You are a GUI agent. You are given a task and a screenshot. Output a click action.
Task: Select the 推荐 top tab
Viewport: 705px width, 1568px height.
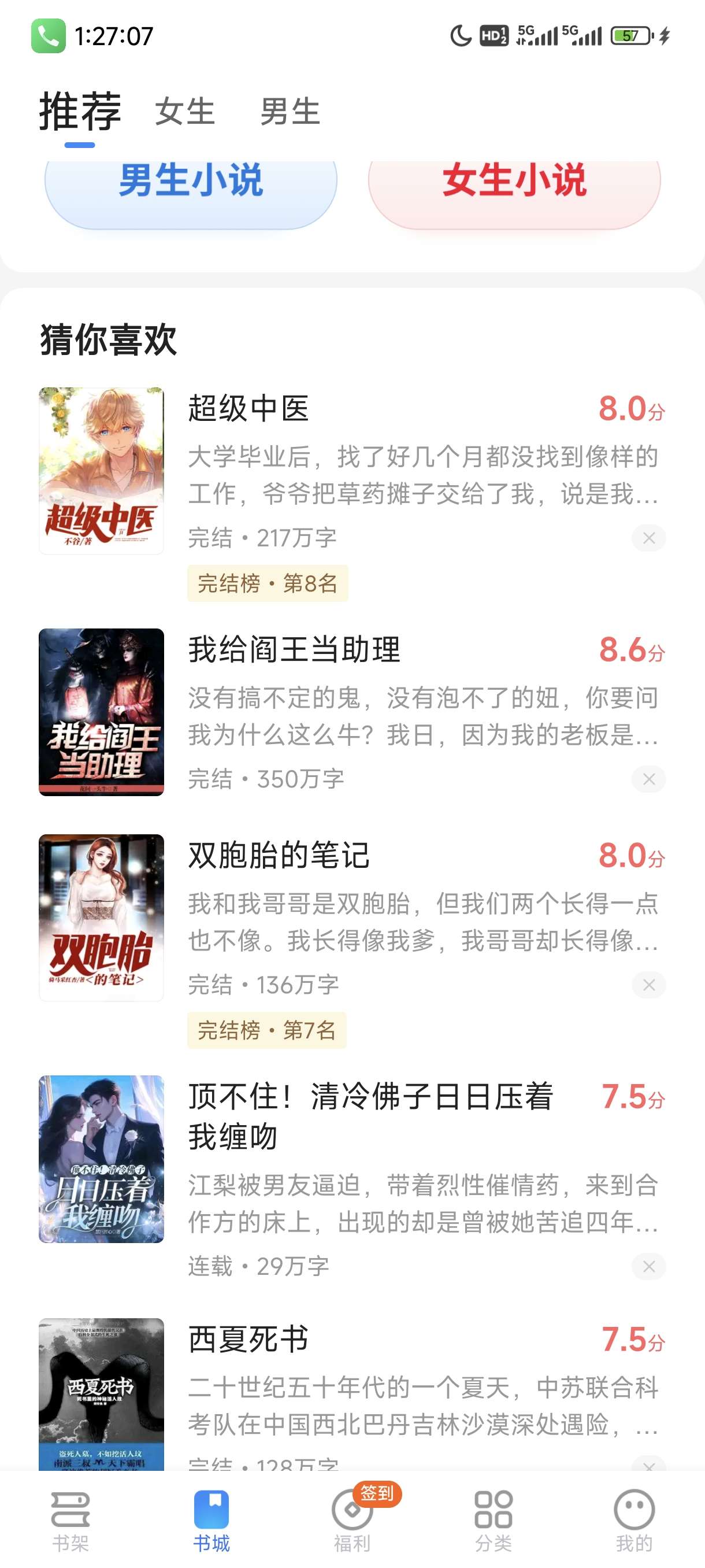[80, 112]
